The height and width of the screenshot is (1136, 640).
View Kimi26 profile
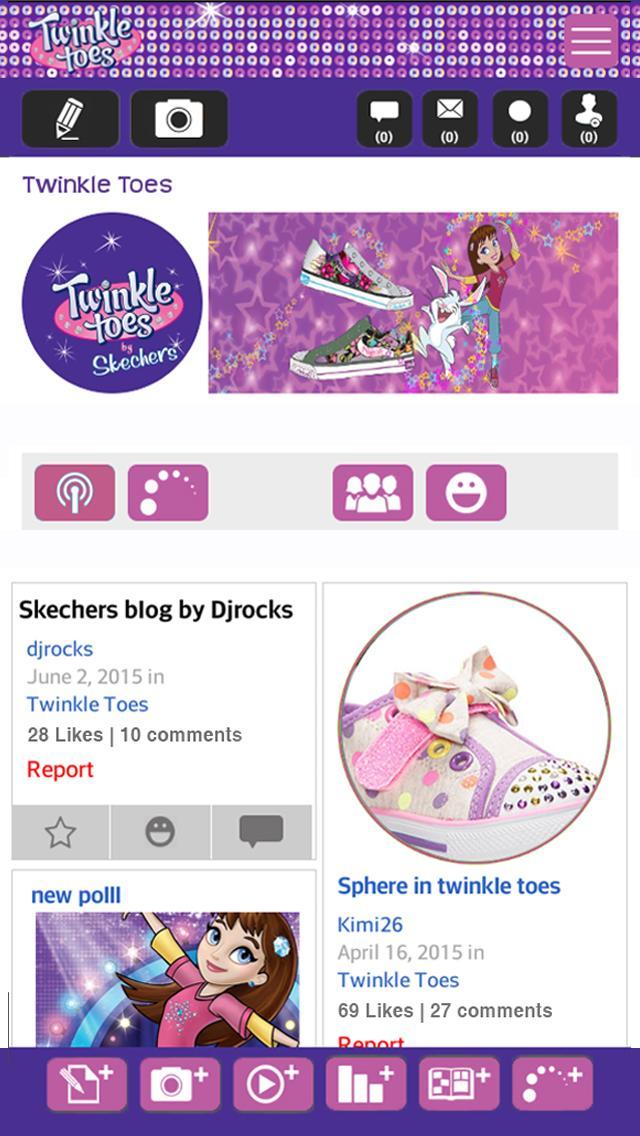370,924
